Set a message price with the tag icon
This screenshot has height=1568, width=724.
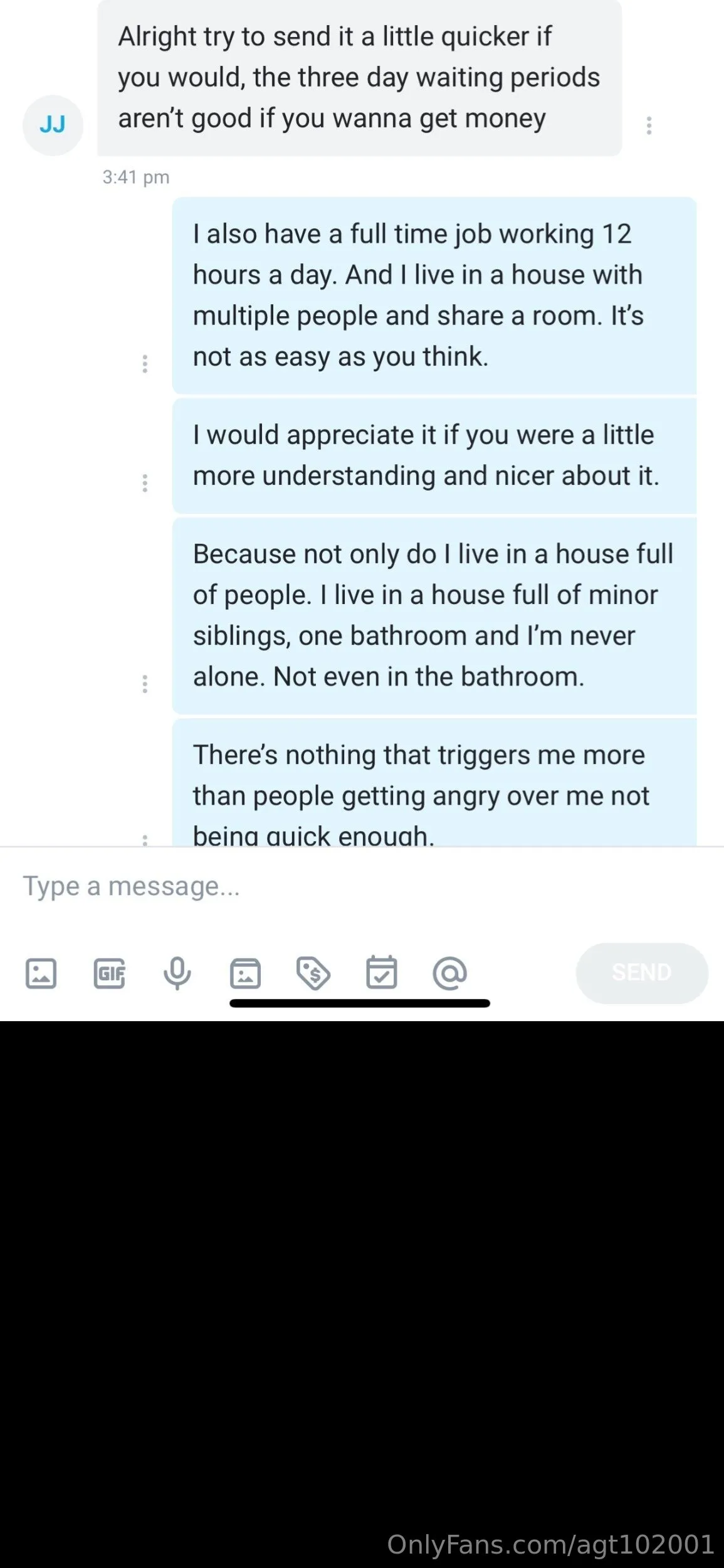pyautogui.click(x=313, y=973)
